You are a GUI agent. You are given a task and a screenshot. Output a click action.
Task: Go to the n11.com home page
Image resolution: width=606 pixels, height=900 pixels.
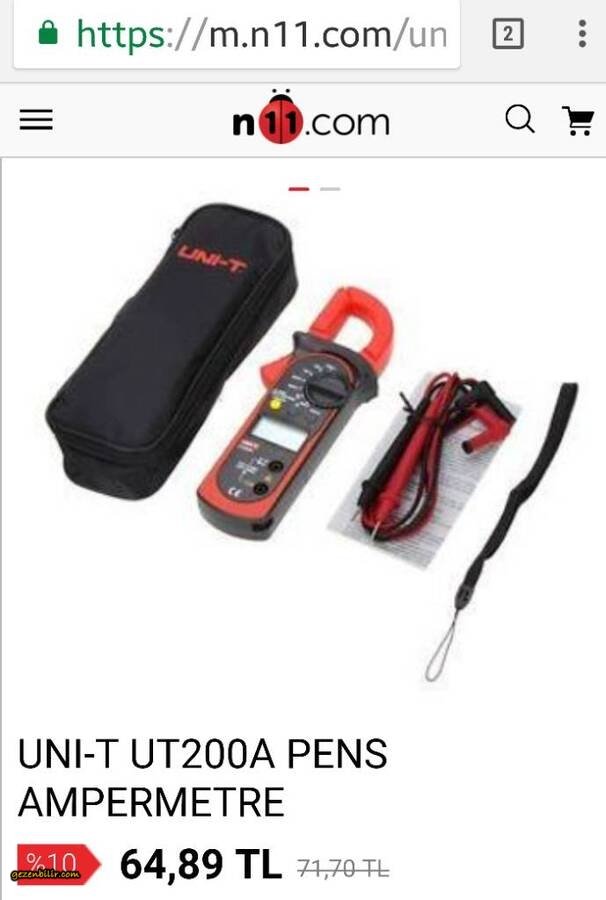click(310, 121)
